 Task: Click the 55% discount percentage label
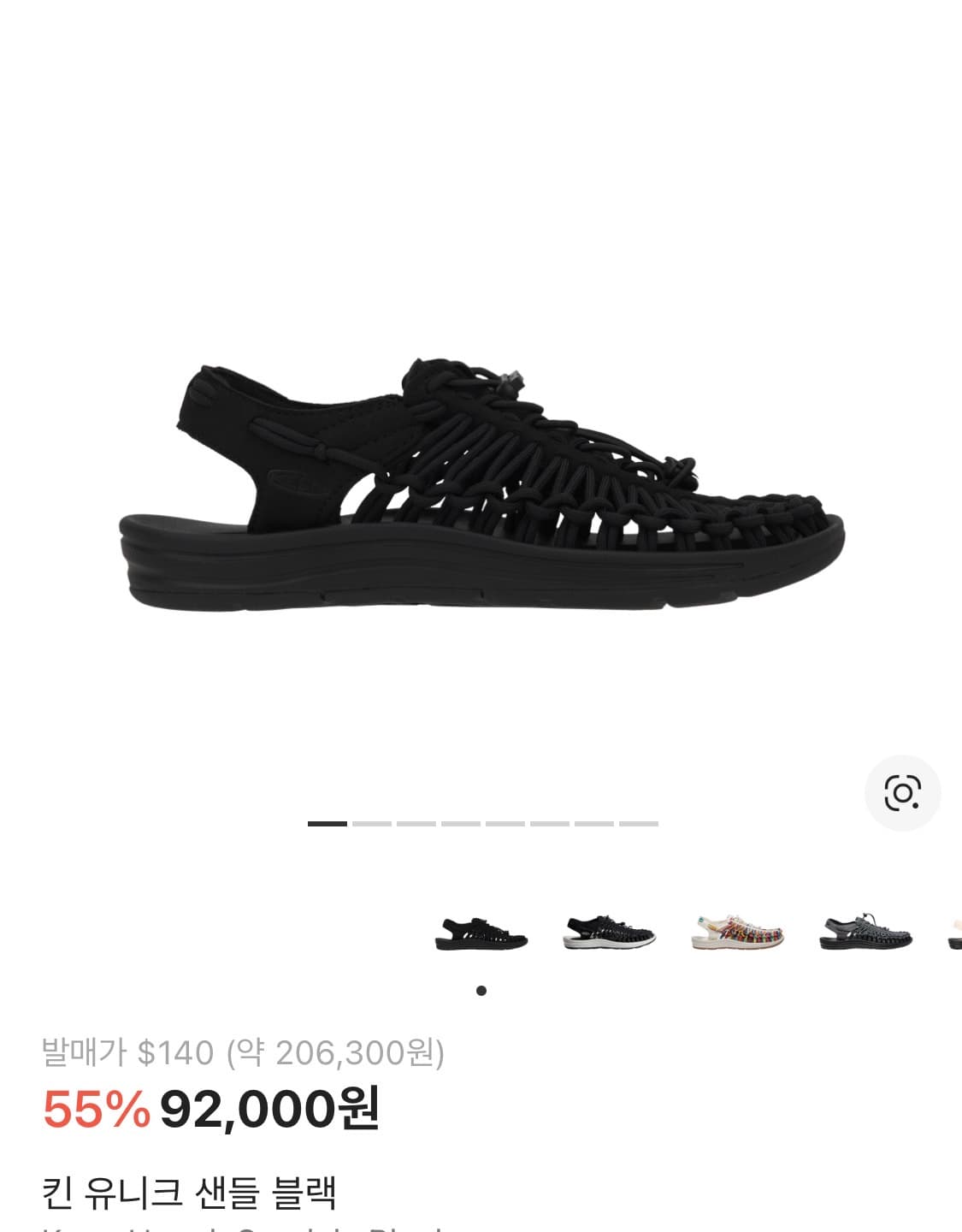point(94,1110)
